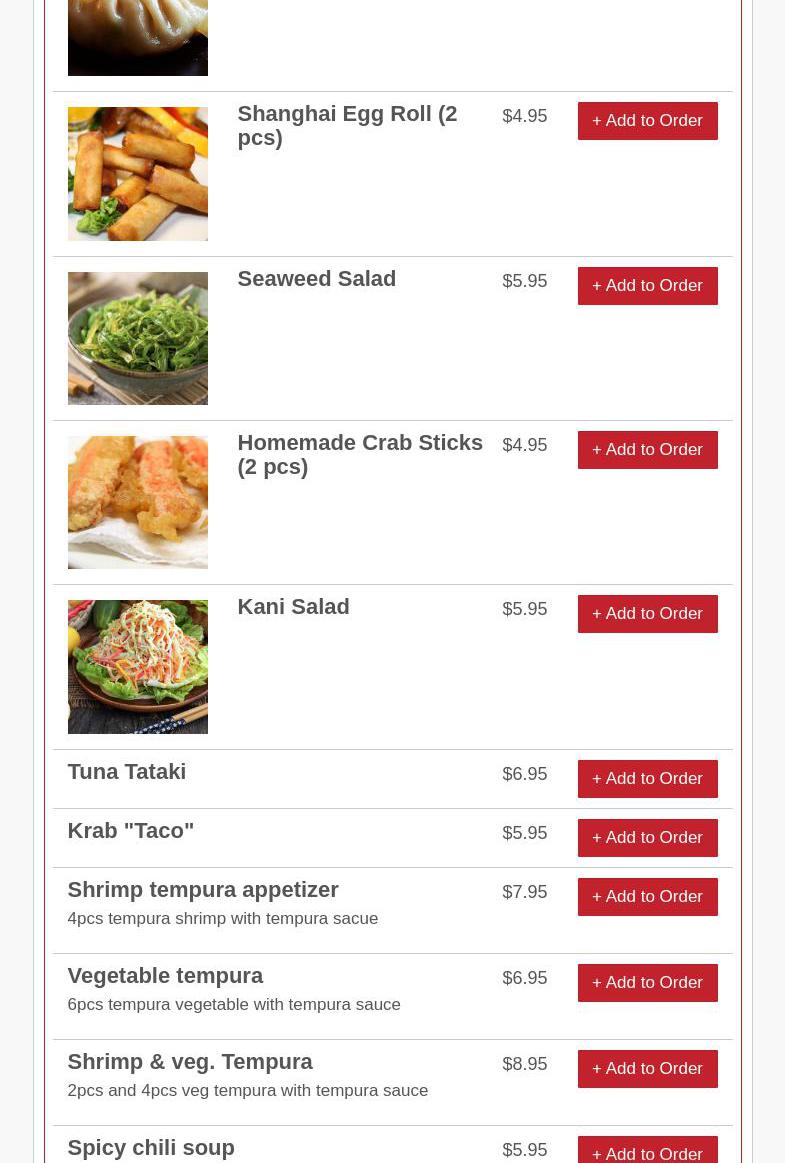This screenshot has height=1163, width=785.
Task: Add Shrimp & veg. Tempura to order
Action: [x=647, y=1069]
